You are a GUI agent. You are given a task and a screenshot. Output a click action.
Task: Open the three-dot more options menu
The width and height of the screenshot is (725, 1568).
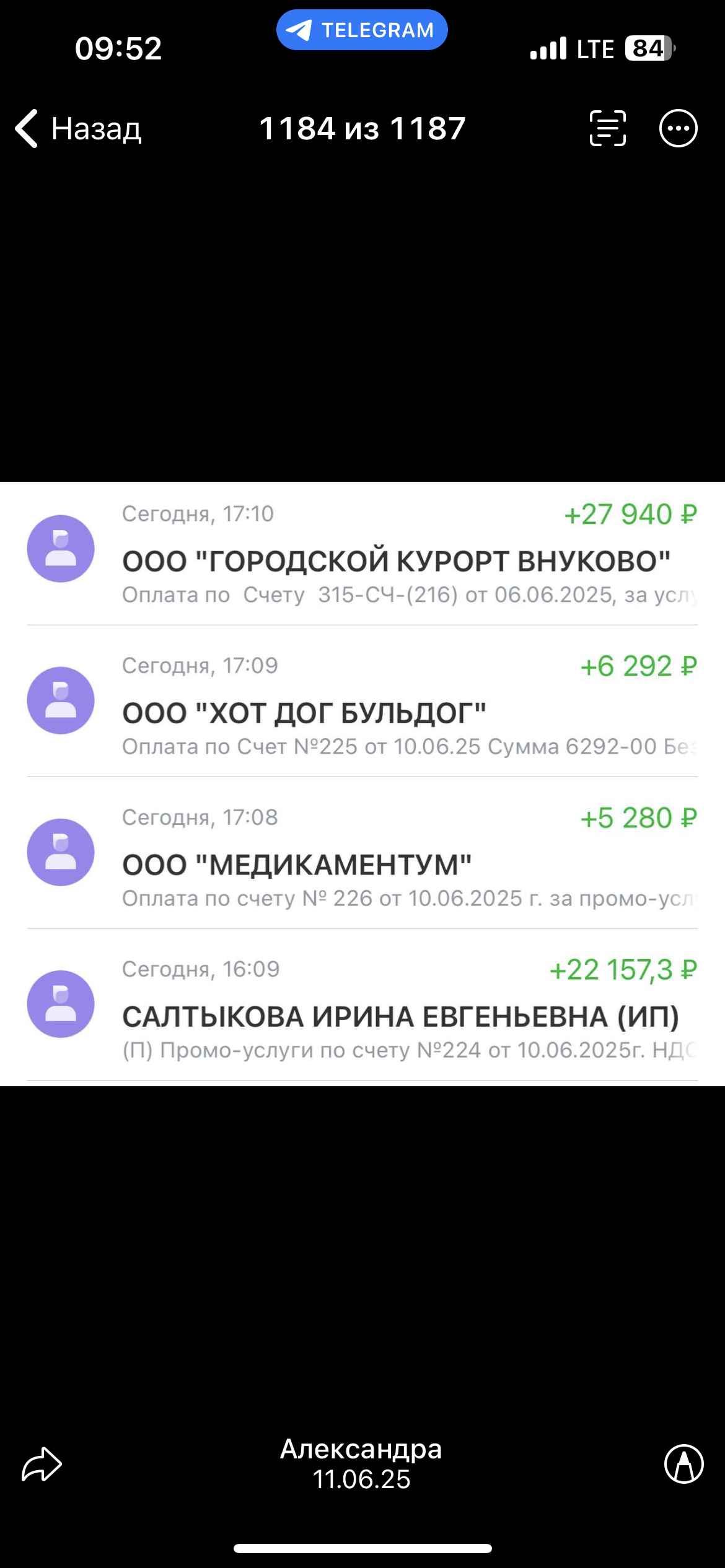coord(679,128)
